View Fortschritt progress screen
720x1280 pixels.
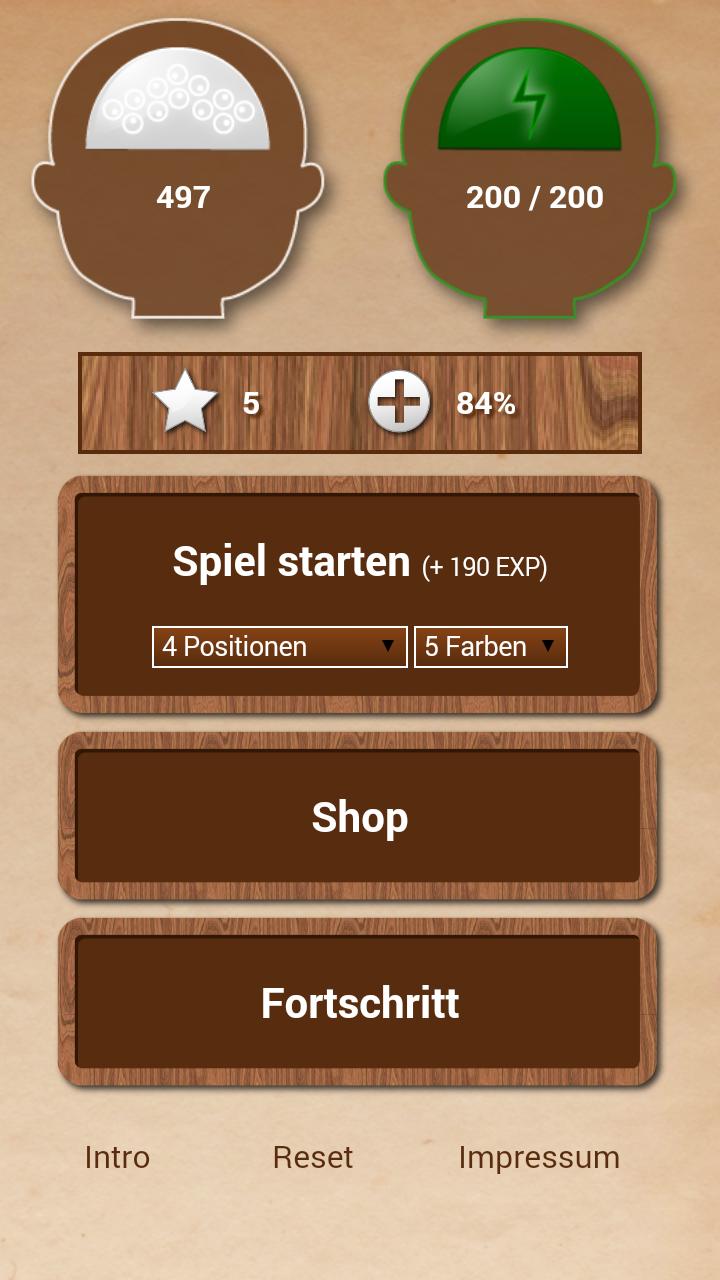coord(359,1003)
